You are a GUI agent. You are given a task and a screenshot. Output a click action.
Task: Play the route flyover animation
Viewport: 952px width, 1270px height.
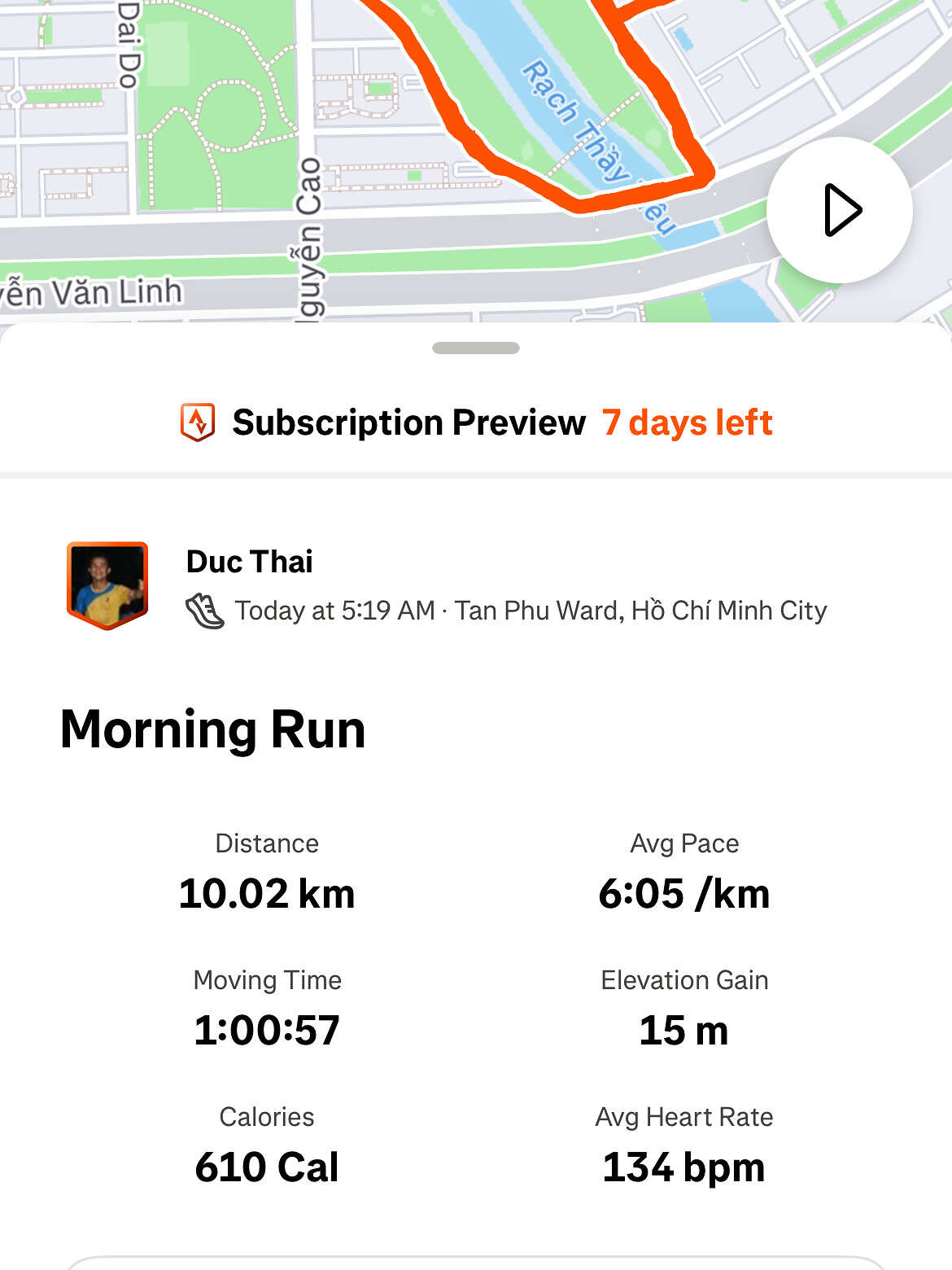839,210
